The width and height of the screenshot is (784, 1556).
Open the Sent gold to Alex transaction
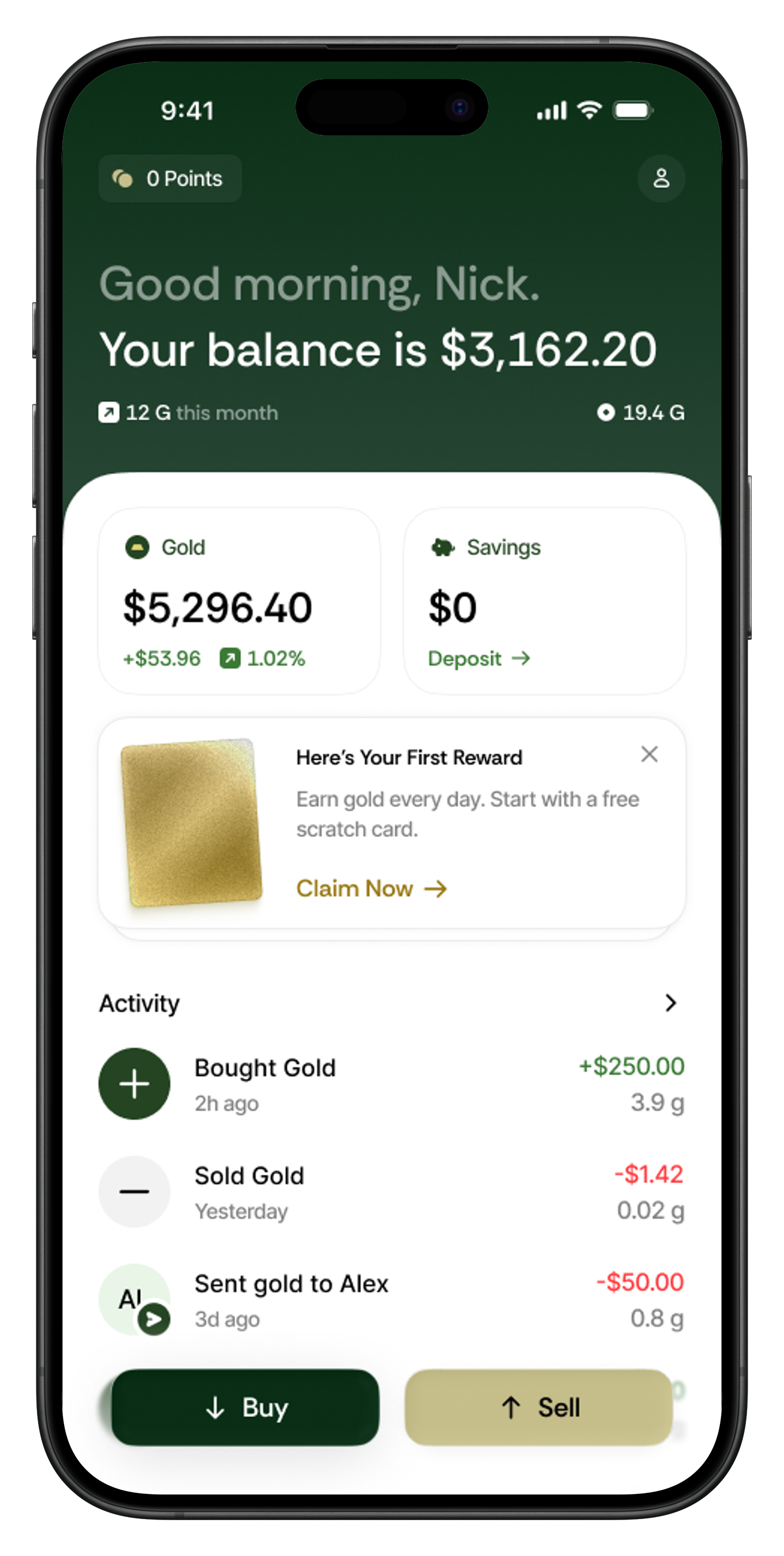point(391,1300)
